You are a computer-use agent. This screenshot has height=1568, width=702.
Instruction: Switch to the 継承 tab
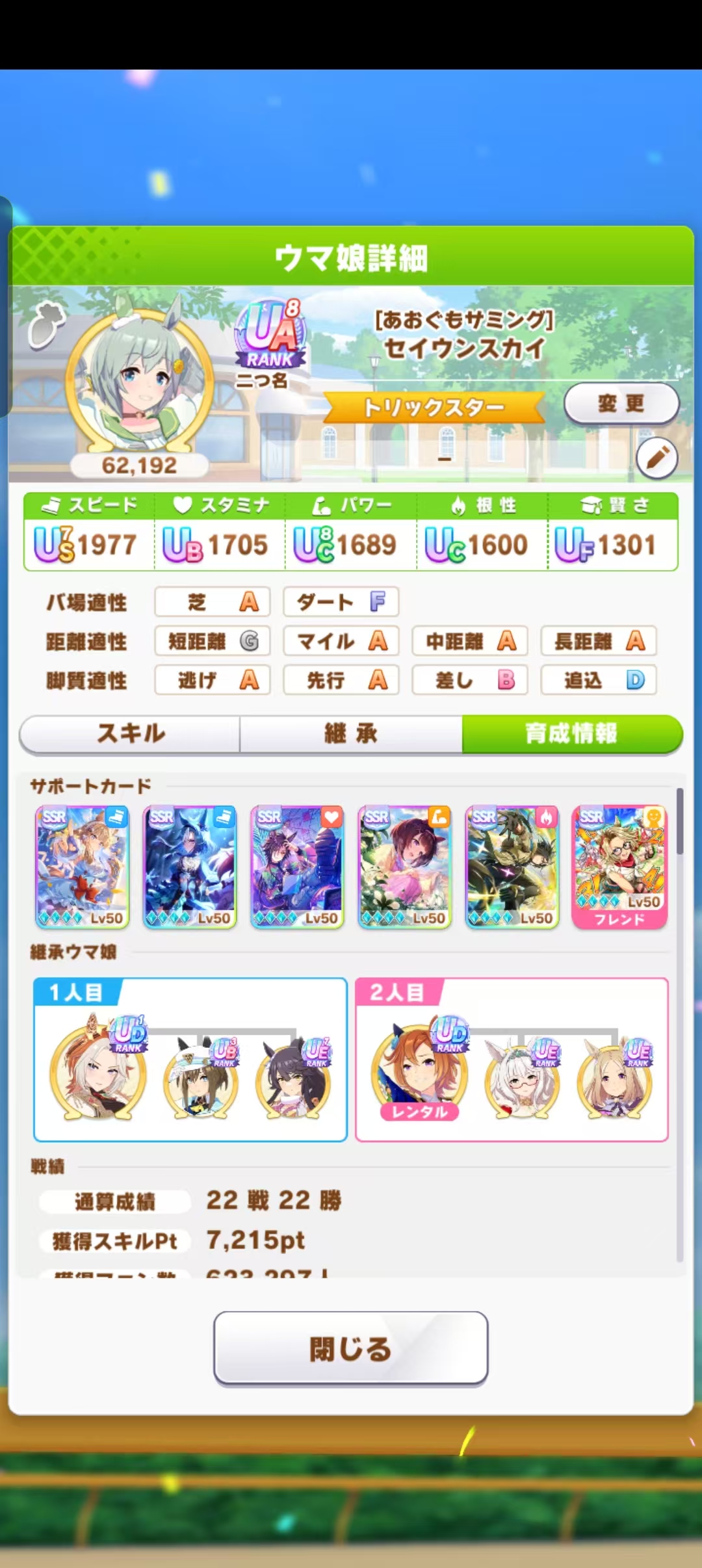[x=351, y=734]
